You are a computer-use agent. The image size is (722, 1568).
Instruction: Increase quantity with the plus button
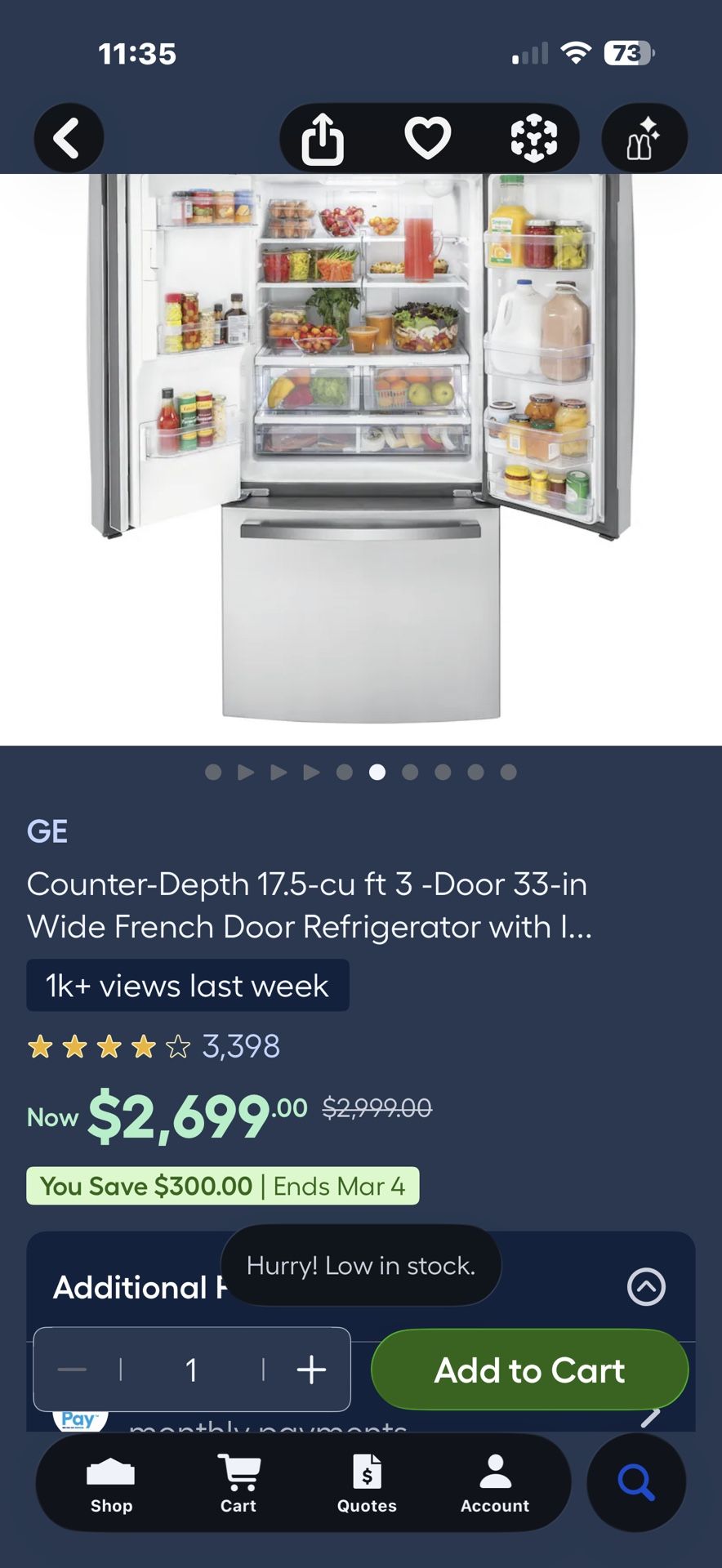[311, 1370]
